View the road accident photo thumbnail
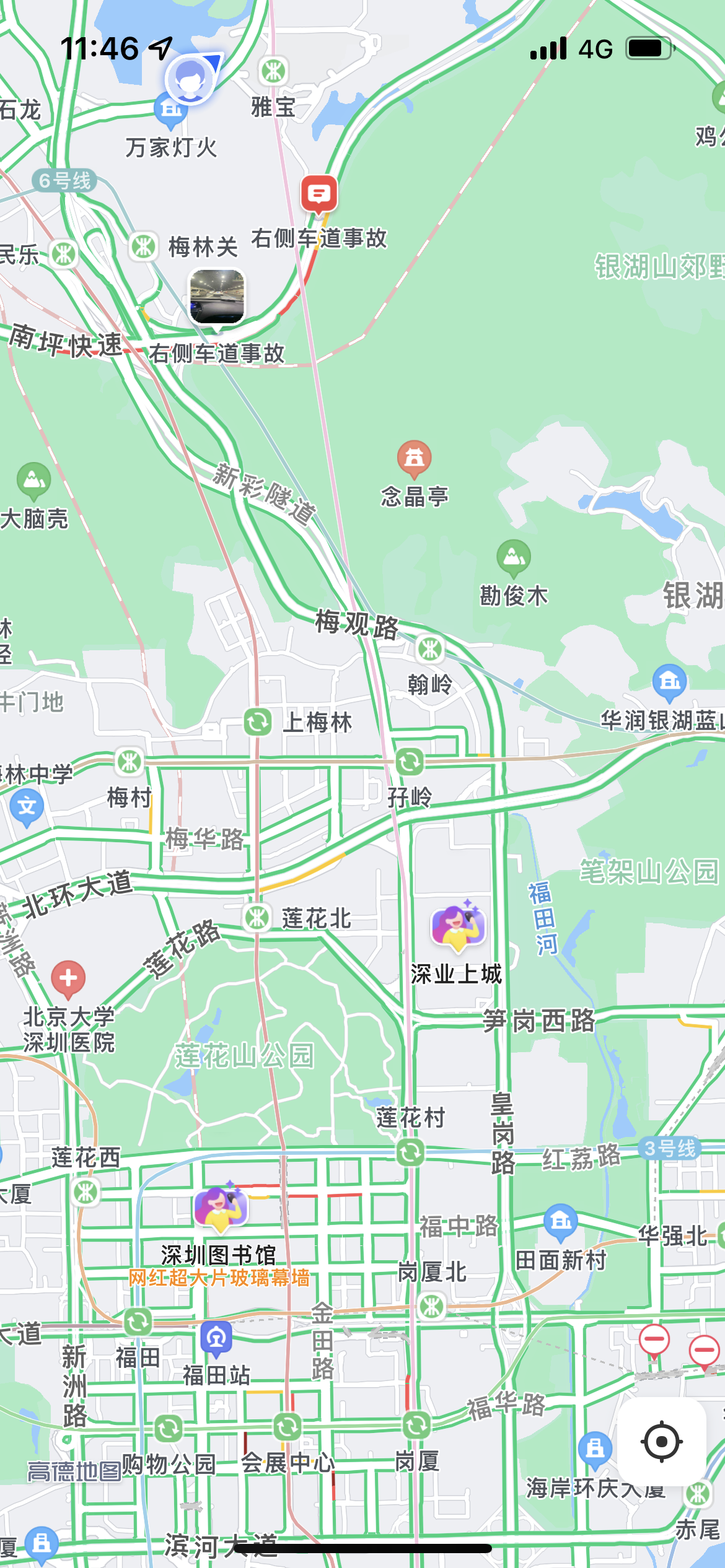This screenshot has width=725, height=1568. click(217, 297)
